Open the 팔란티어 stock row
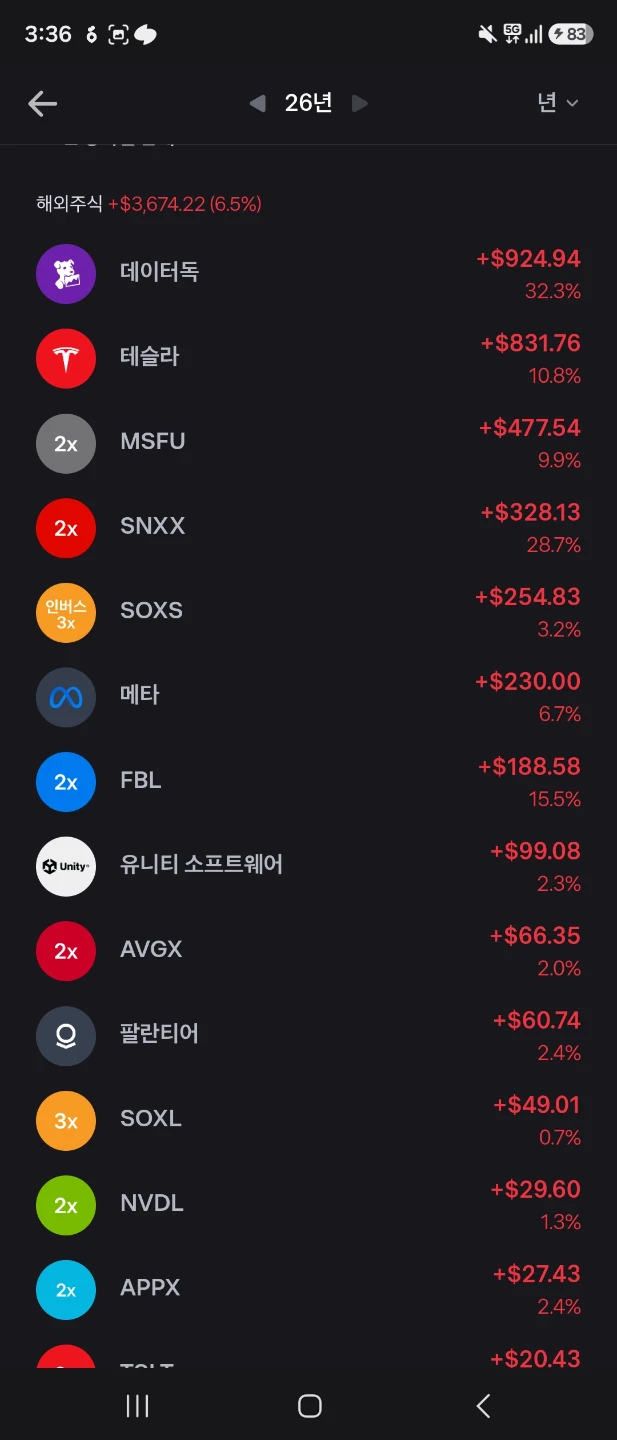The image size is (617, 1440). [x=308, y=1035]
